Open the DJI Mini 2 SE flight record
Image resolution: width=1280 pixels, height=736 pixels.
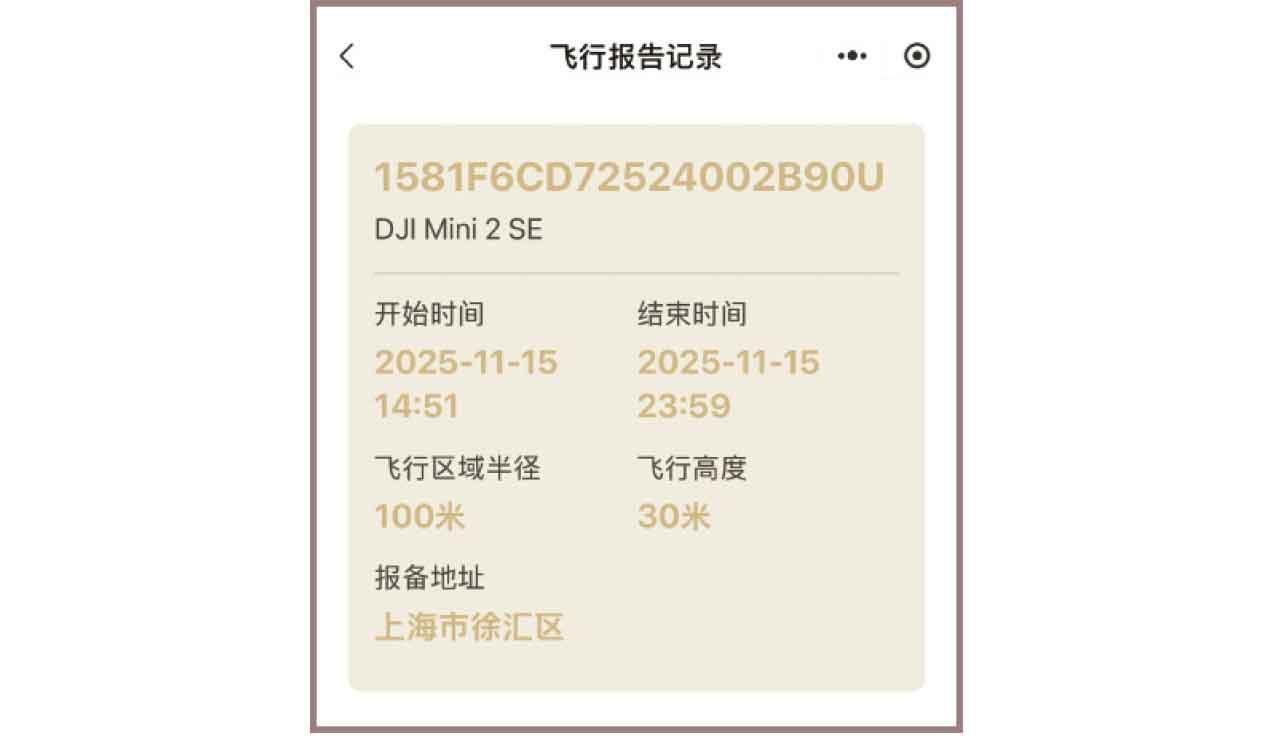tap(636, 406)
